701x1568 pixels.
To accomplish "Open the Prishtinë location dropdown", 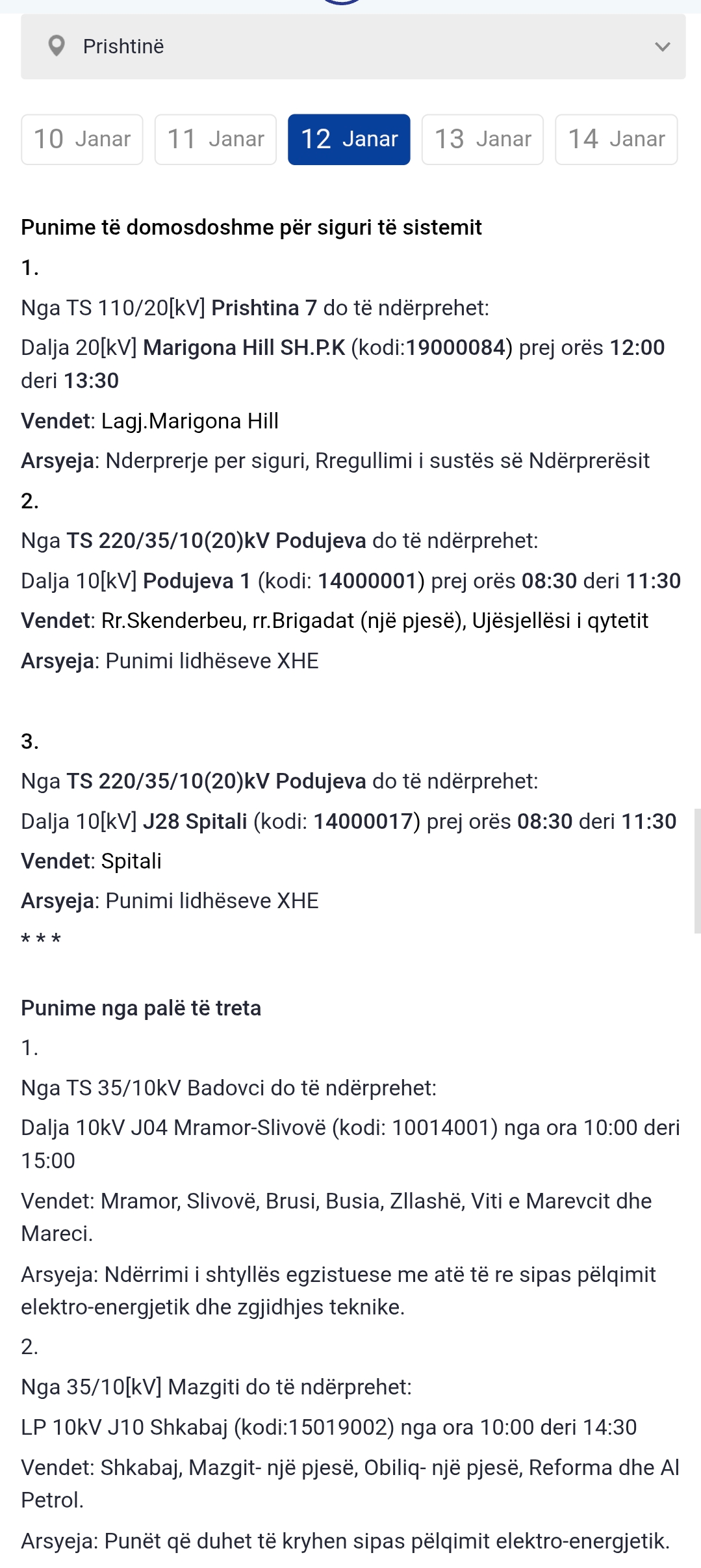I will (353, 47).
